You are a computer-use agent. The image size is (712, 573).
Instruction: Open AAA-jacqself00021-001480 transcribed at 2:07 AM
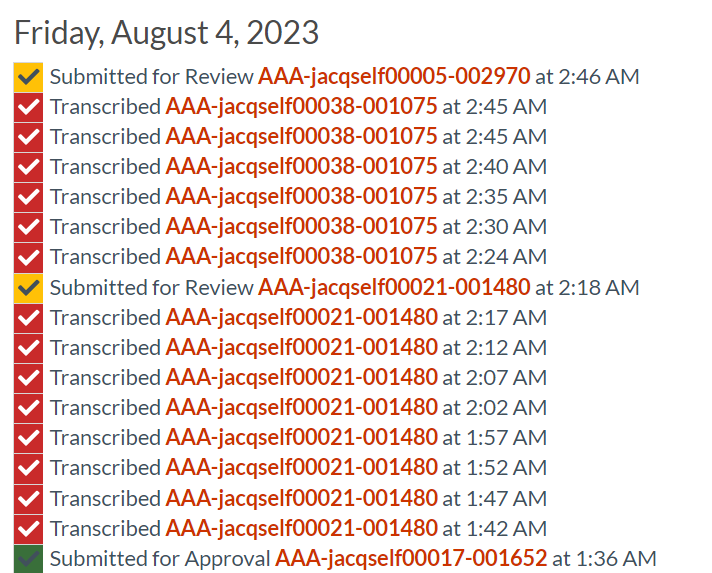pyautogui.click(x=301, y=377)
